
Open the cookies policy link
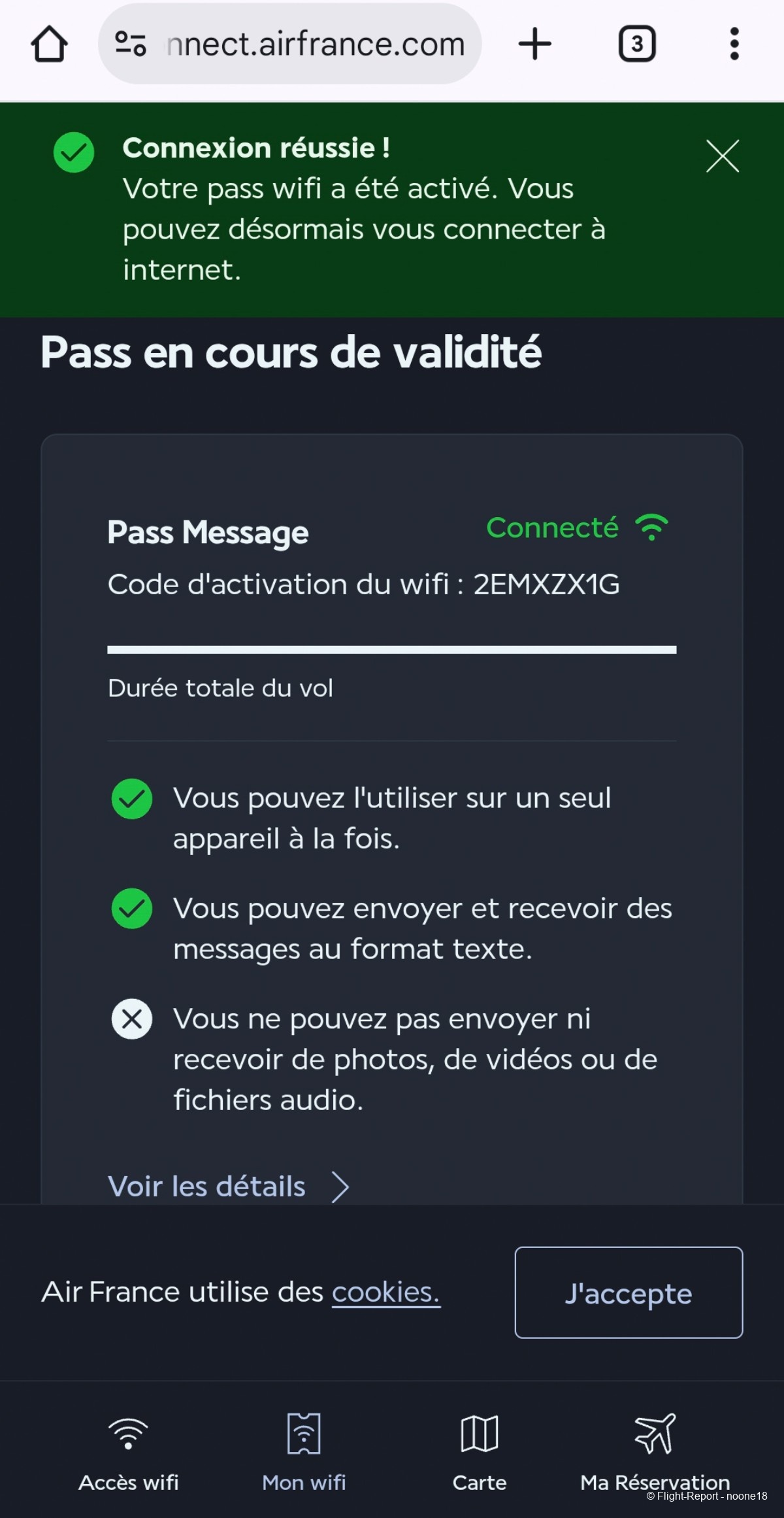click(385, 1292)
